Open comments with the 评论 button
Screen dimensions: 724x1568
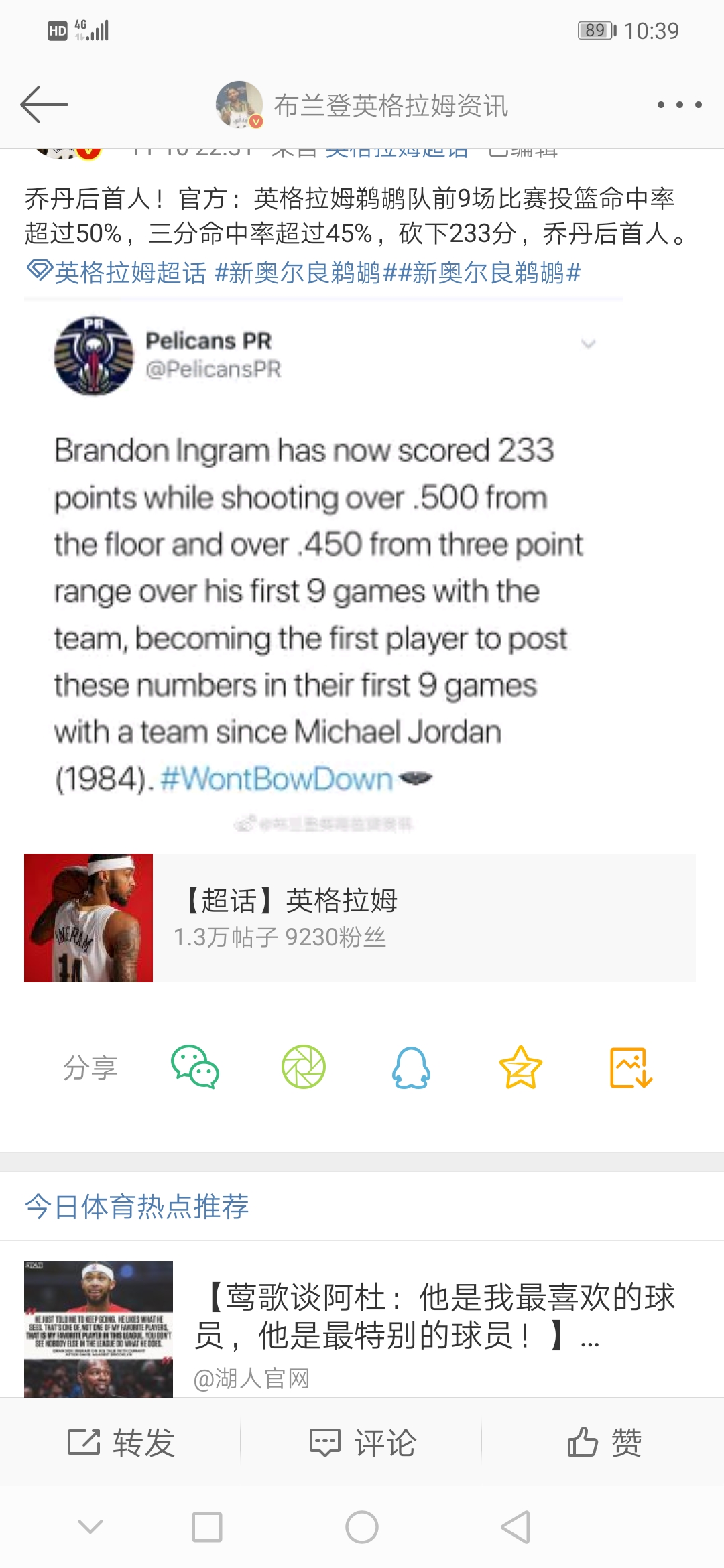(x=362, y=1442)
